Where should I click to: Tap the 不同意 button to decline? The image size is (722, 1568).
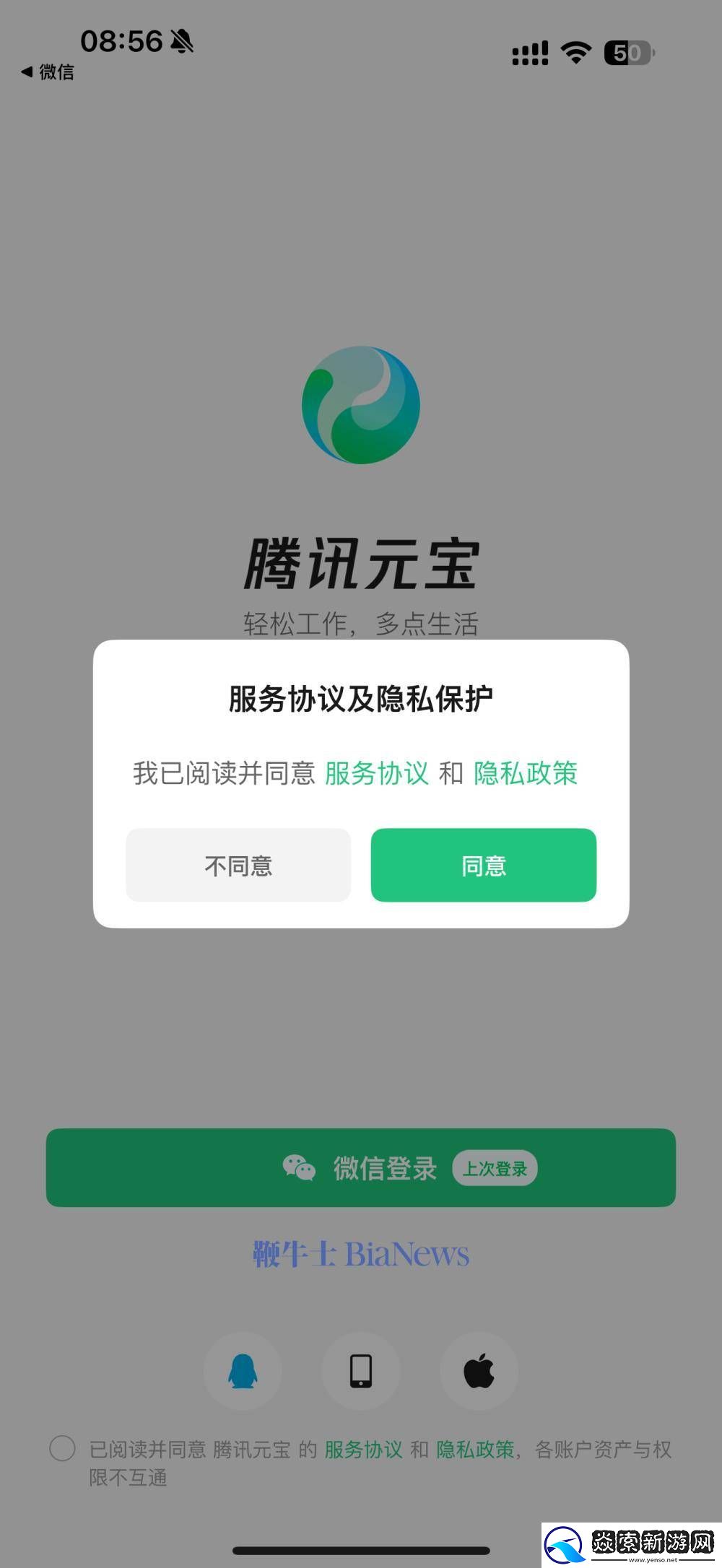pos(238,866)
